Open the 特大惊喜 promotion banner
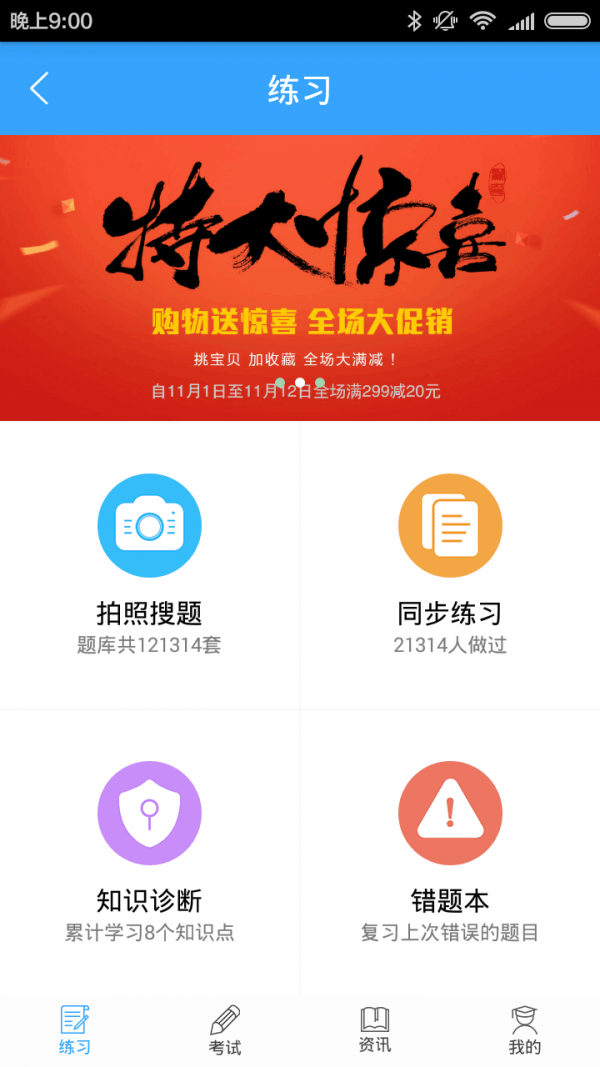 pyautogui.click(x=300, y=277)
